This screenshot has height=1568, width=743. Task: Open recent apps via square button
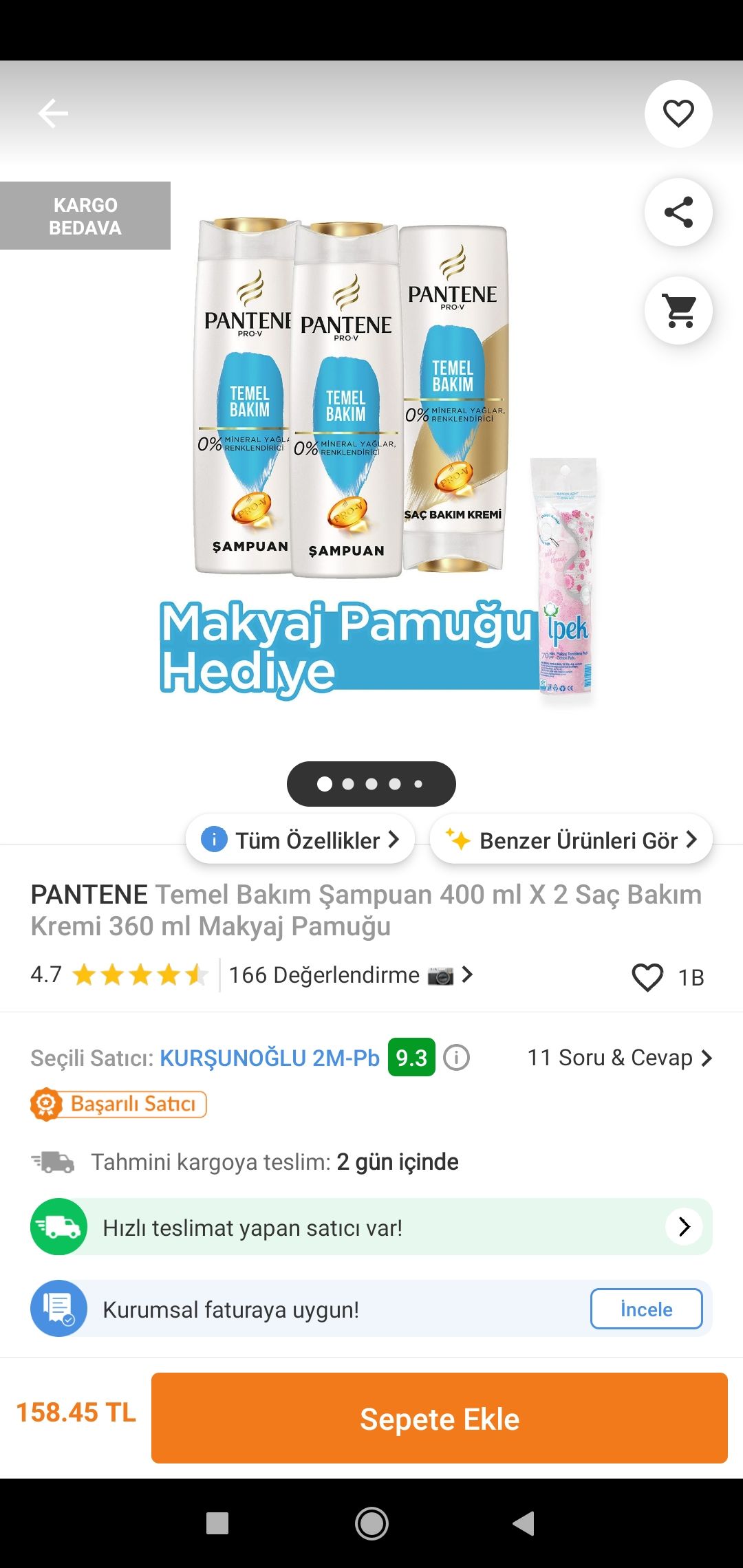(x=217, y=1523)
